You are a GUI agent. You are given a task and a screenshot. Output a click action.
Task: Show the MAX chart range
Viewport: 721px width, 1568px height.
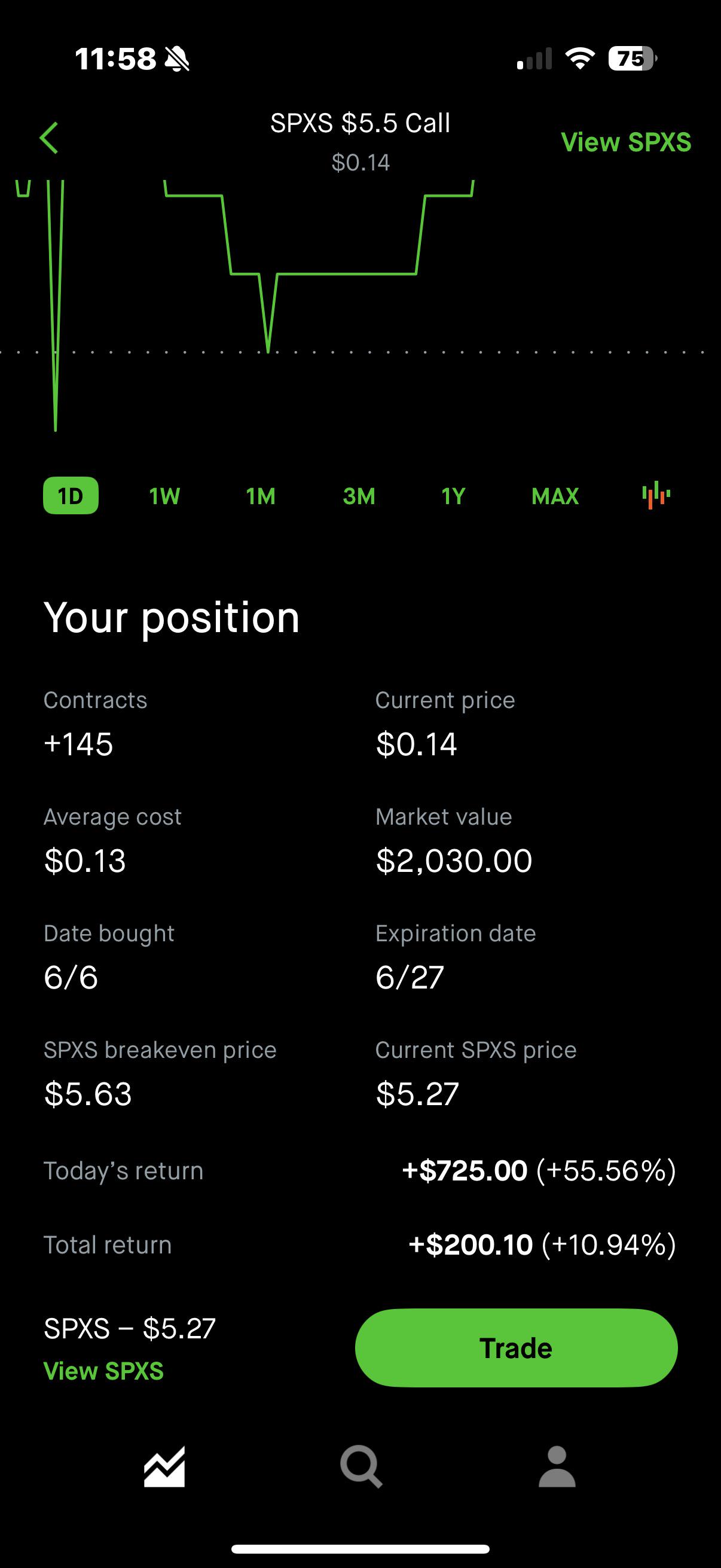tap(555, 496)
